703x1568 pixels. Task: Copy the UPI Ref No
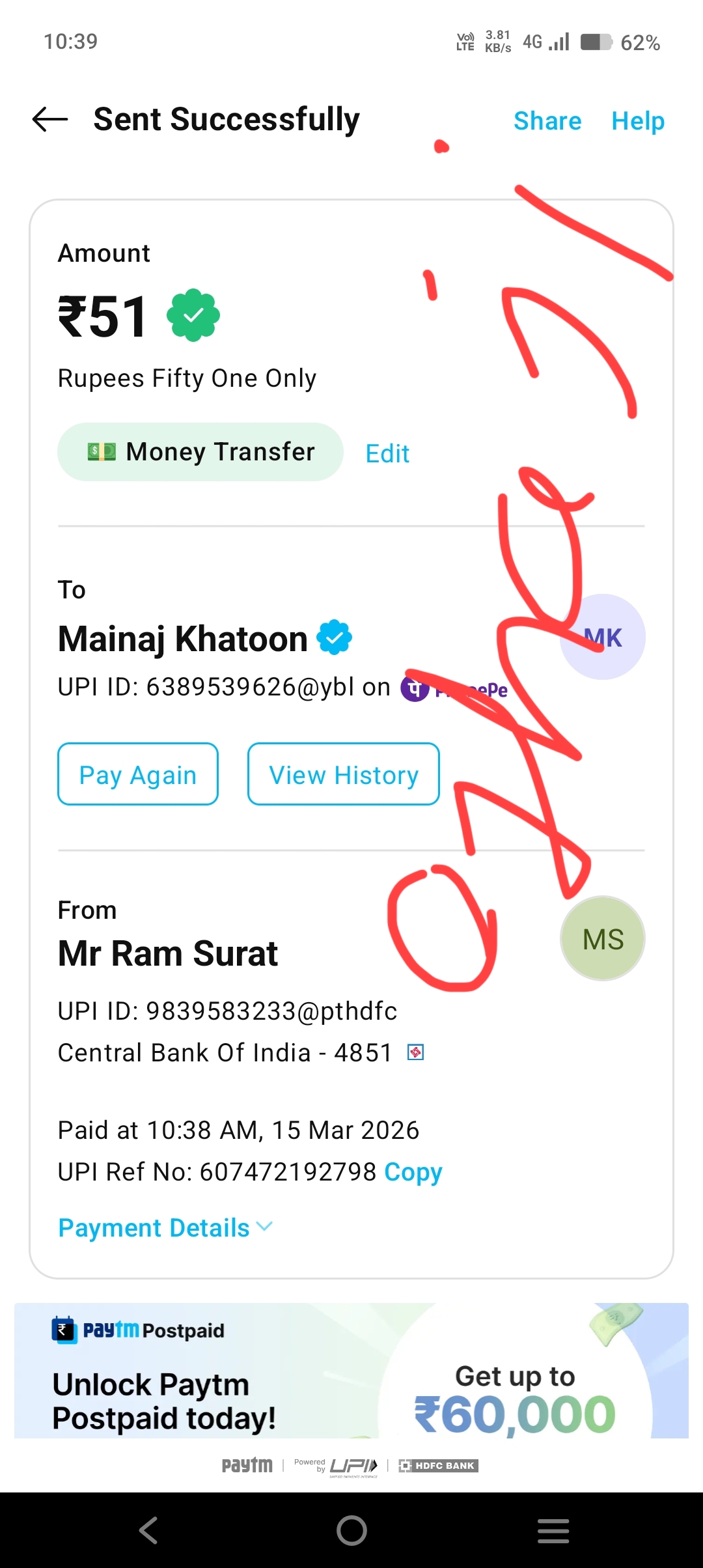(x=413, y=1172)
